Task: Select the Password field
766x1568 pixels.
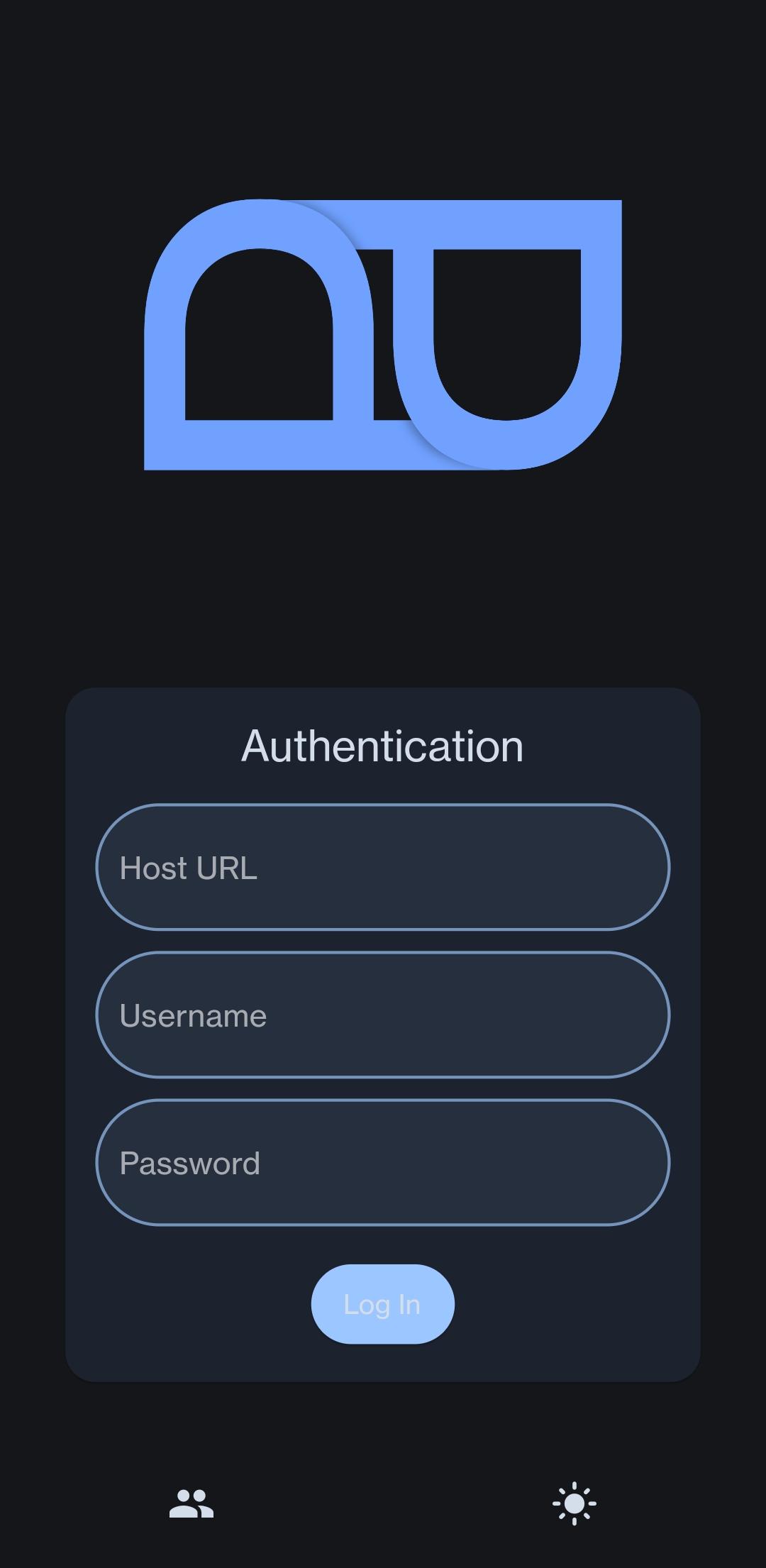Action: (383, 1162)
